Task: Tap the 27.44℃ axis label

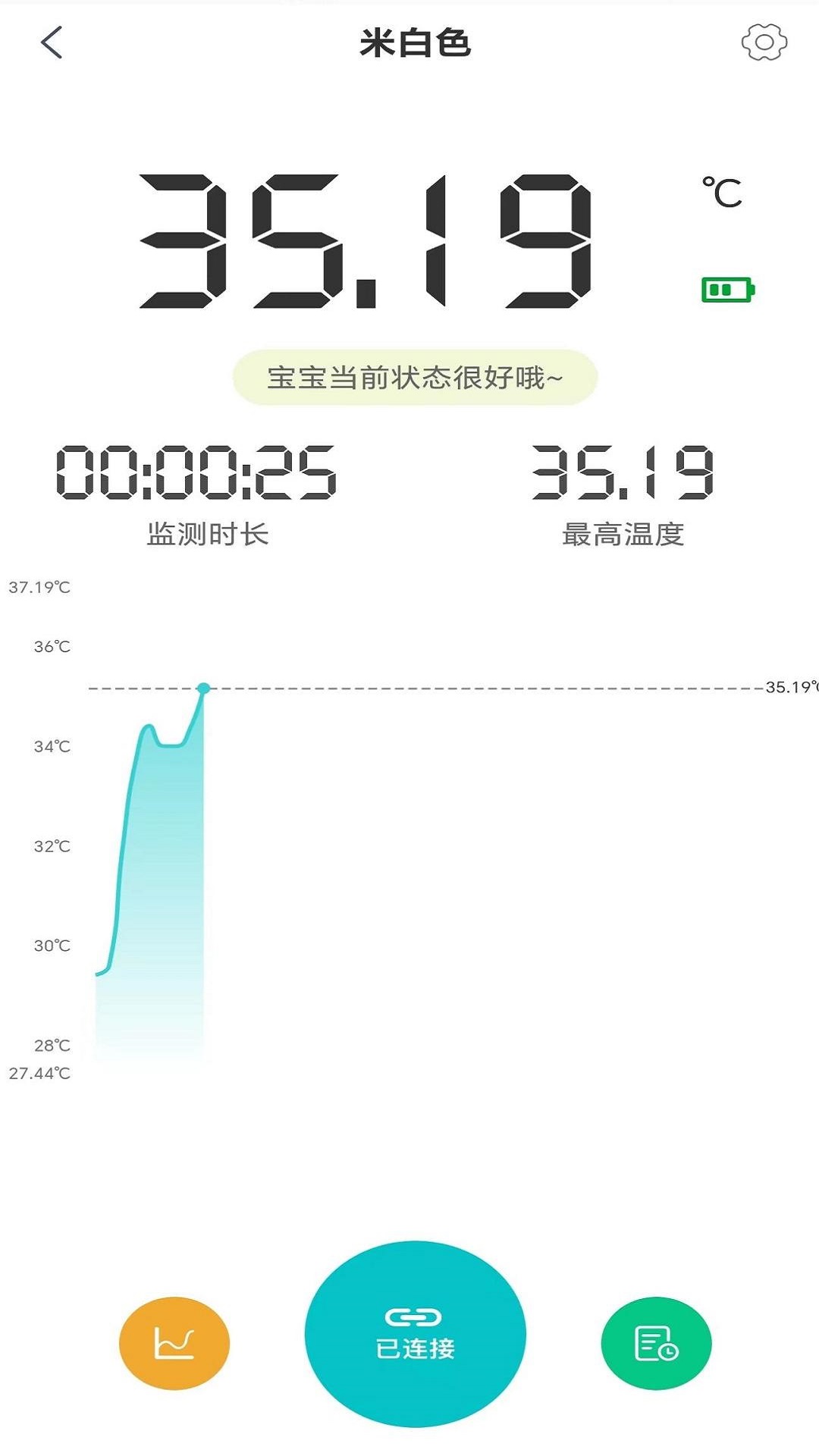Action: pyautogui.click(x=39, y=1073)
